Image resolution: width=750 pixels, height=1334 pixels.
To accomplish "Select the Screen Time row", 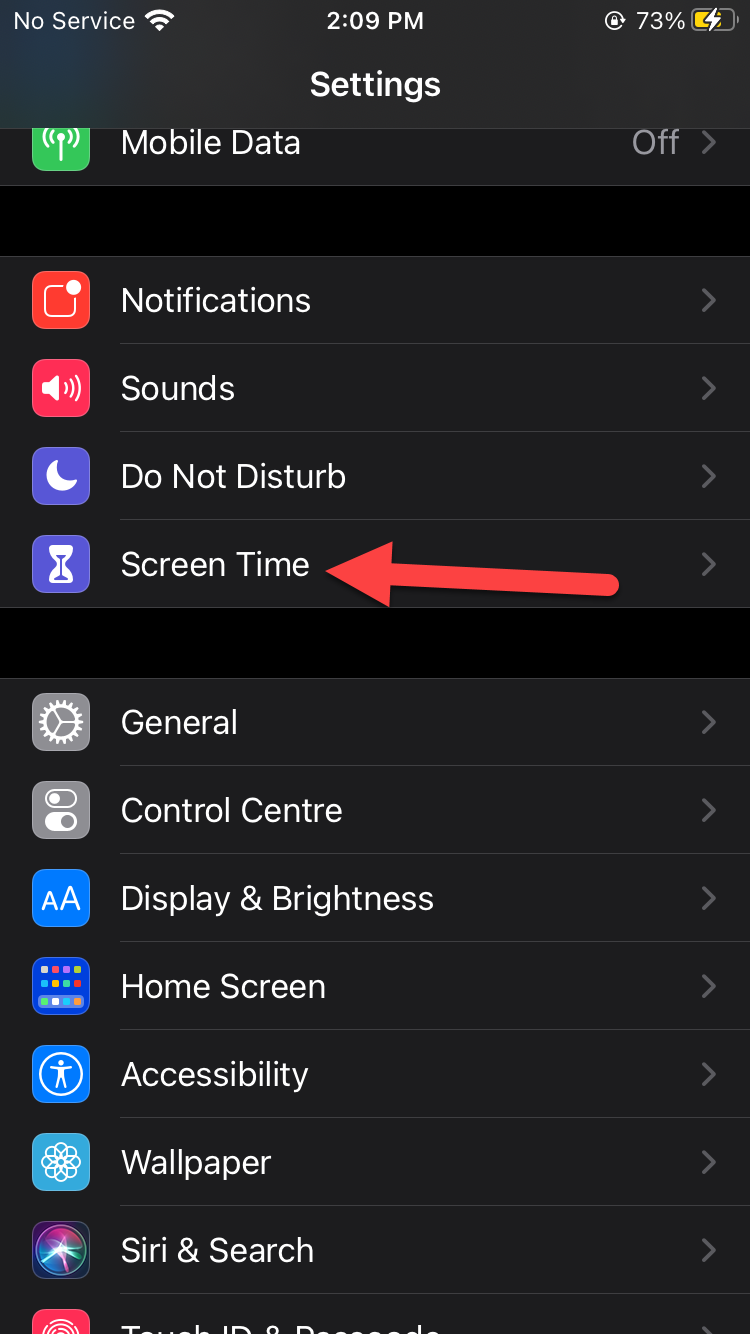I will click(x=215, y=564).
